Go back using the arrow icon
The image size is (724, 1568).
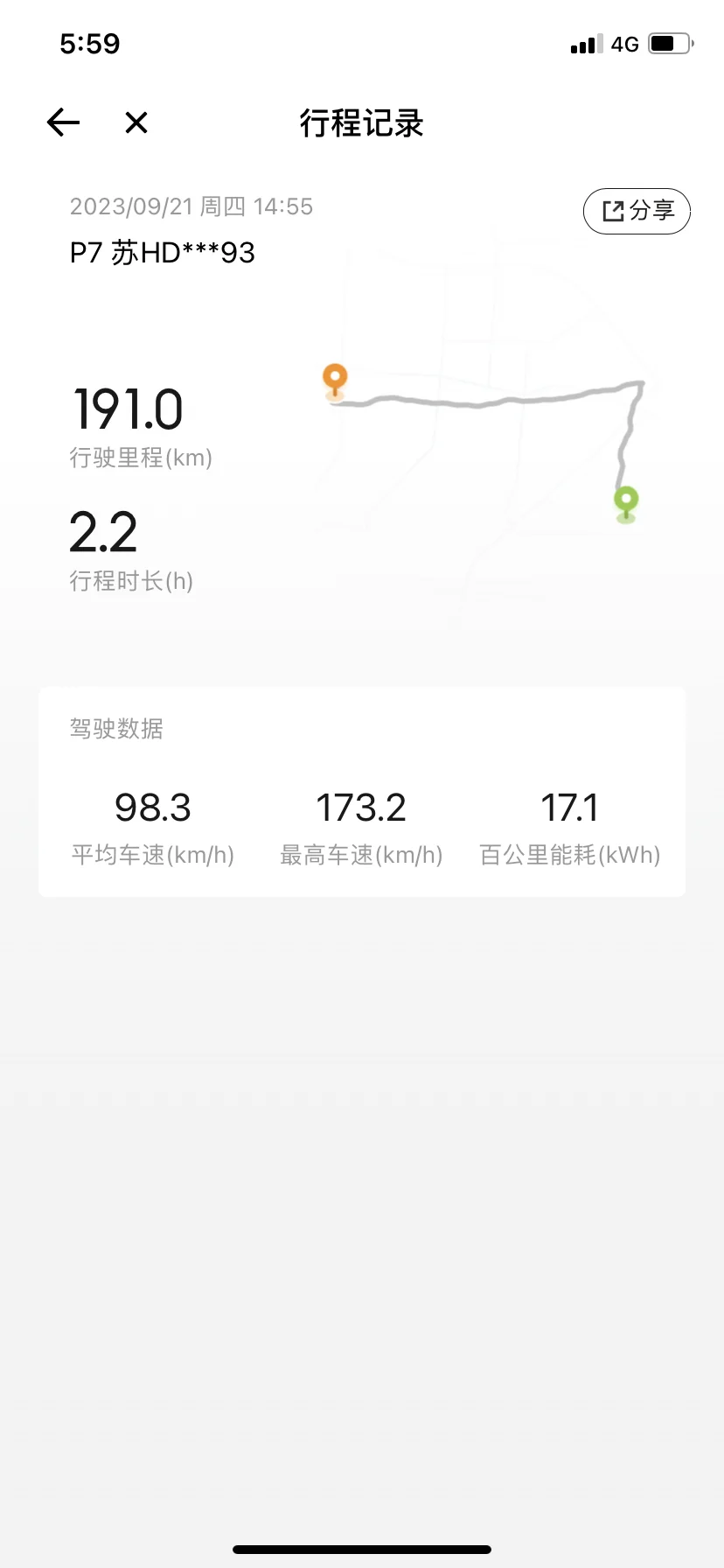tap(63, 122)
